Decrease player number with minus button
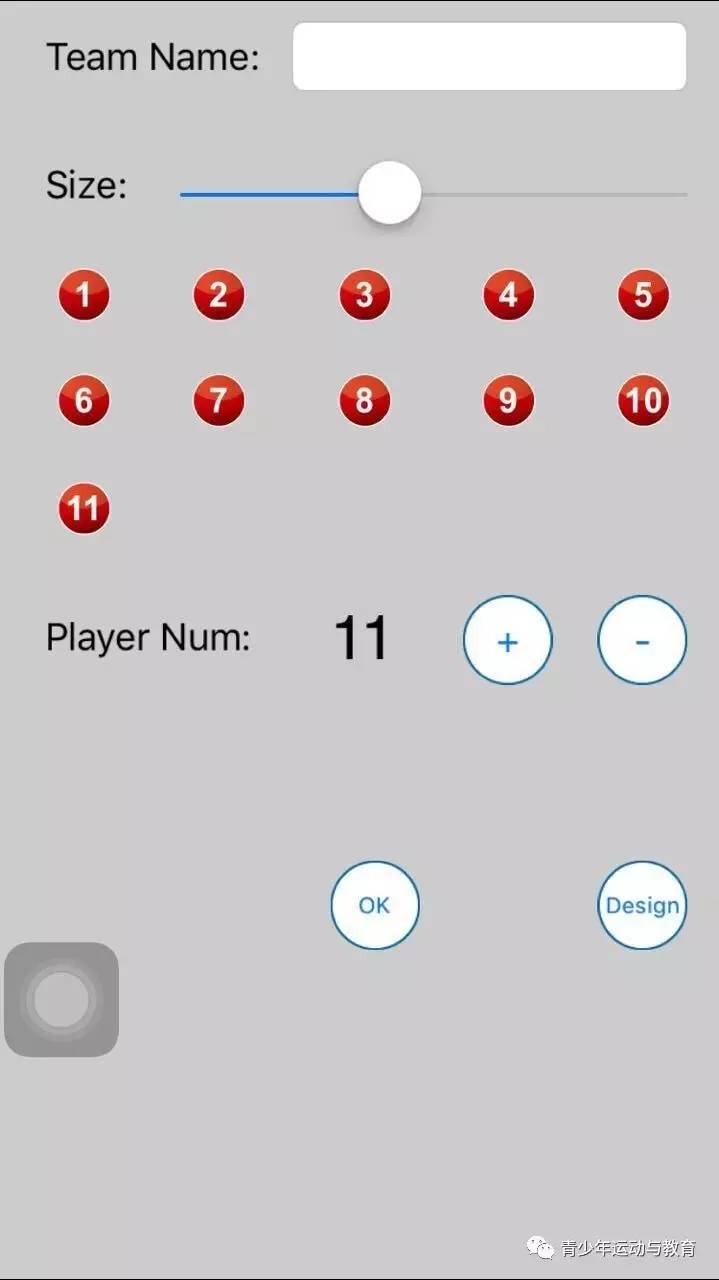Image resolution: width=719 pixels, height=1280 pixels. 642,640
